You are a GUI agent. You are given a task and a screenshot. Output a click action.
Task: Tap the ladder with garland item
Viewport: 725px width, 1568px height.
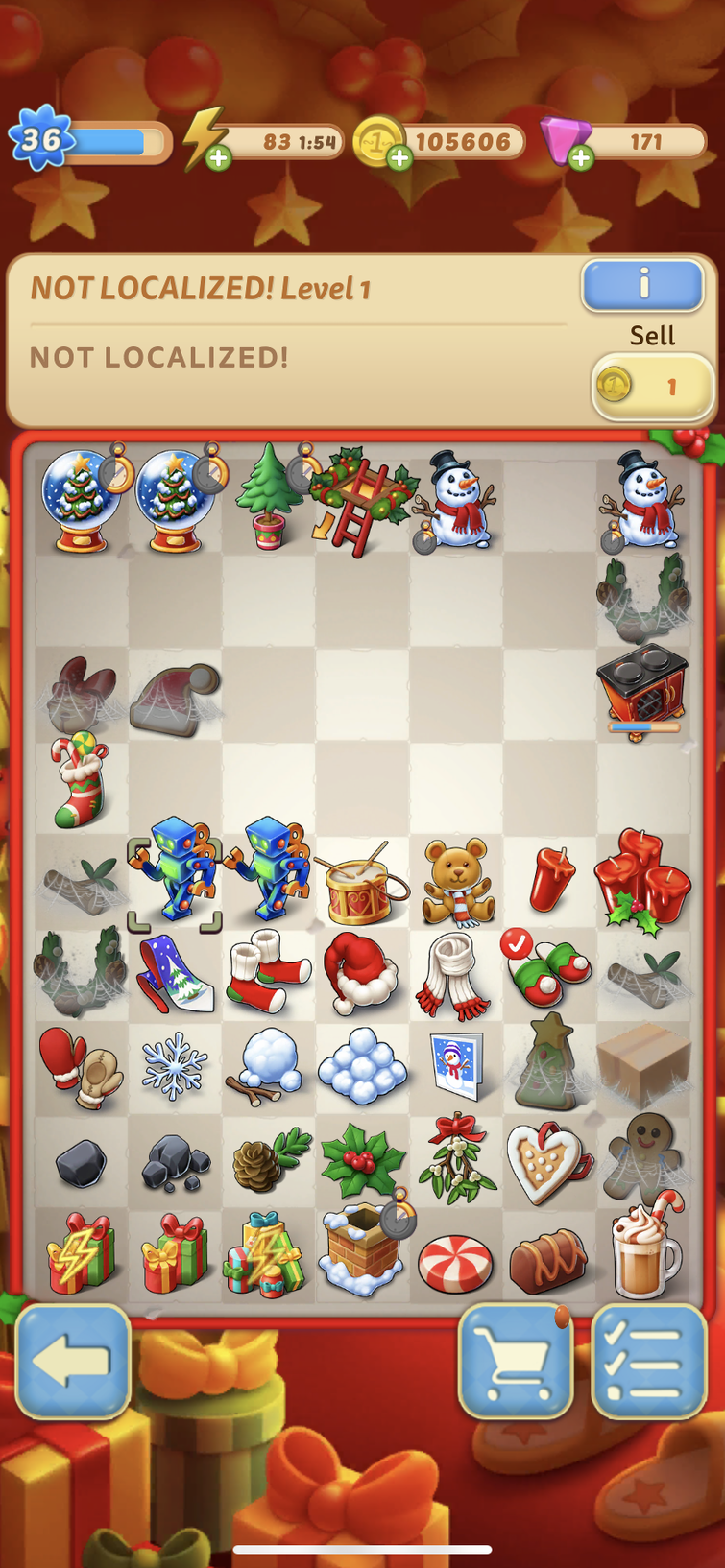point(361,503)
